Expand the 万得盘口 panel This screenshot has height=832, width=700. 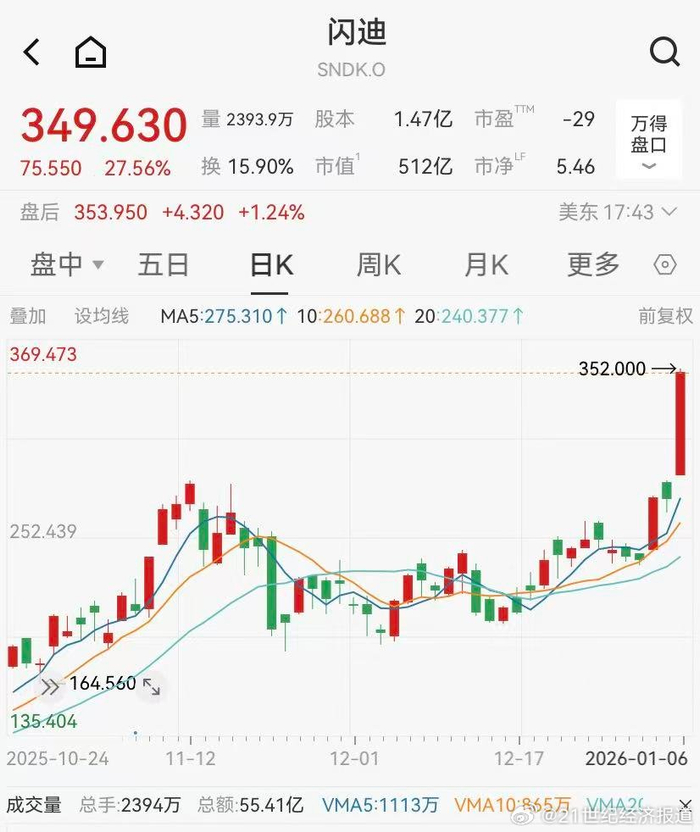[648, 138]
